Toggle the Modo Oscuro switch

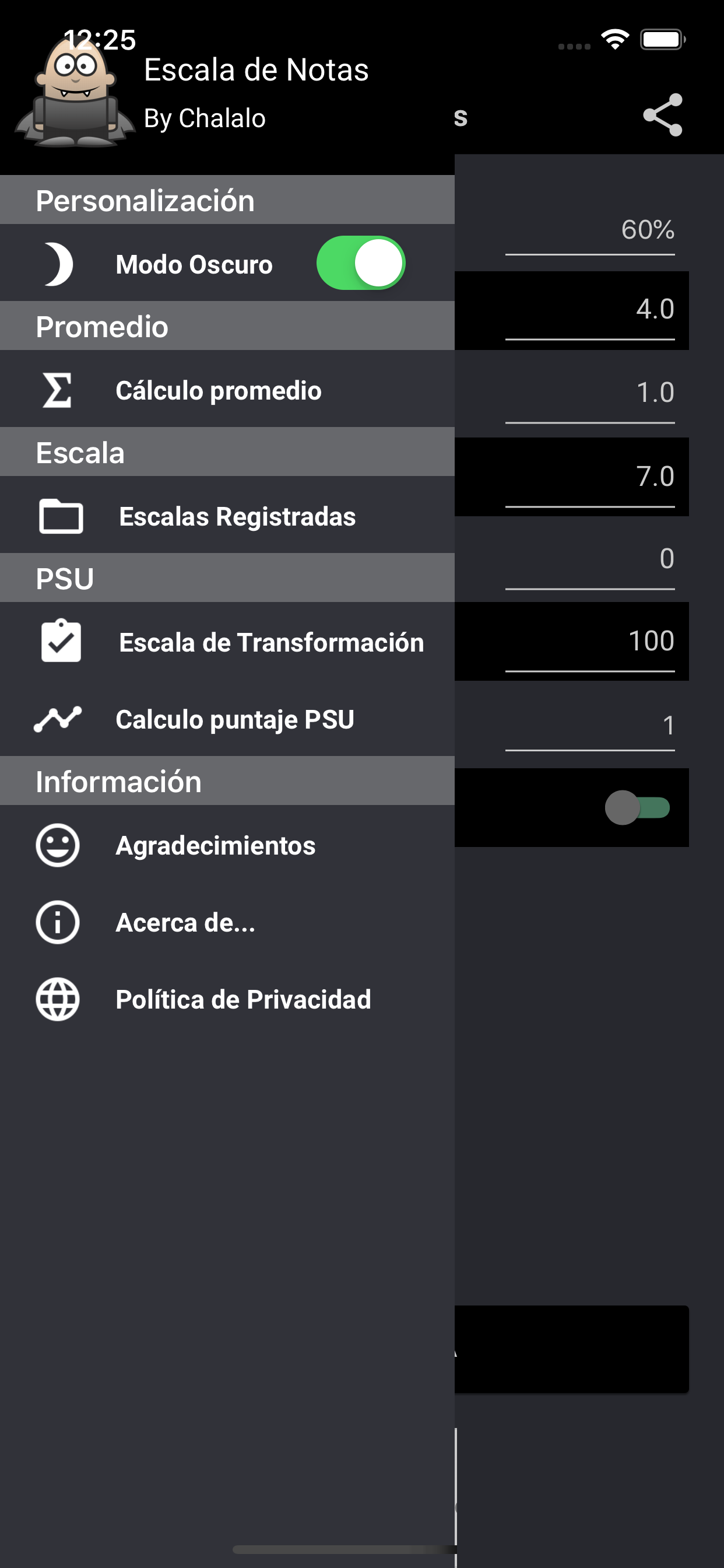(x=361, y=263)
